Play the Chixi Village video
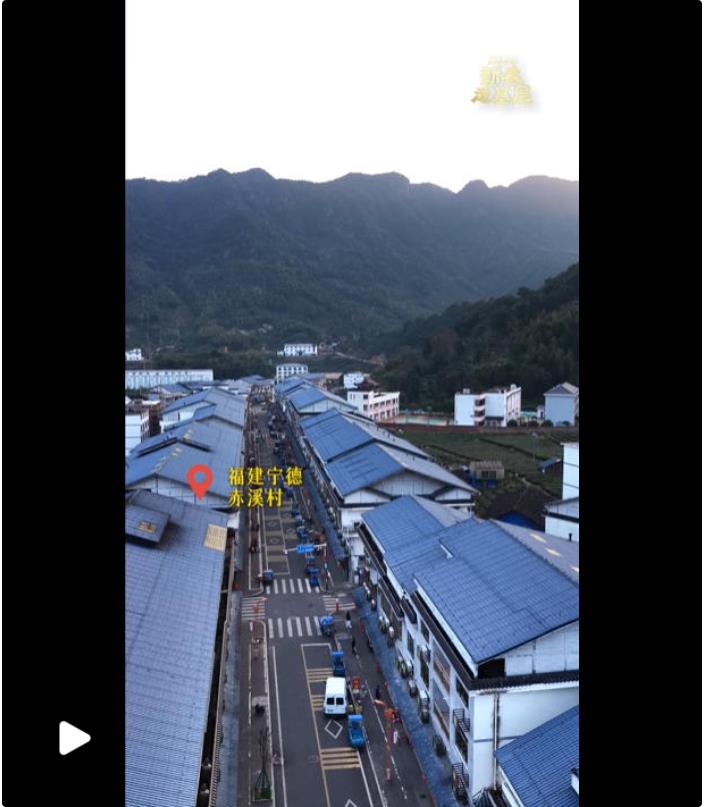705x807 pixels. [73, 738]
